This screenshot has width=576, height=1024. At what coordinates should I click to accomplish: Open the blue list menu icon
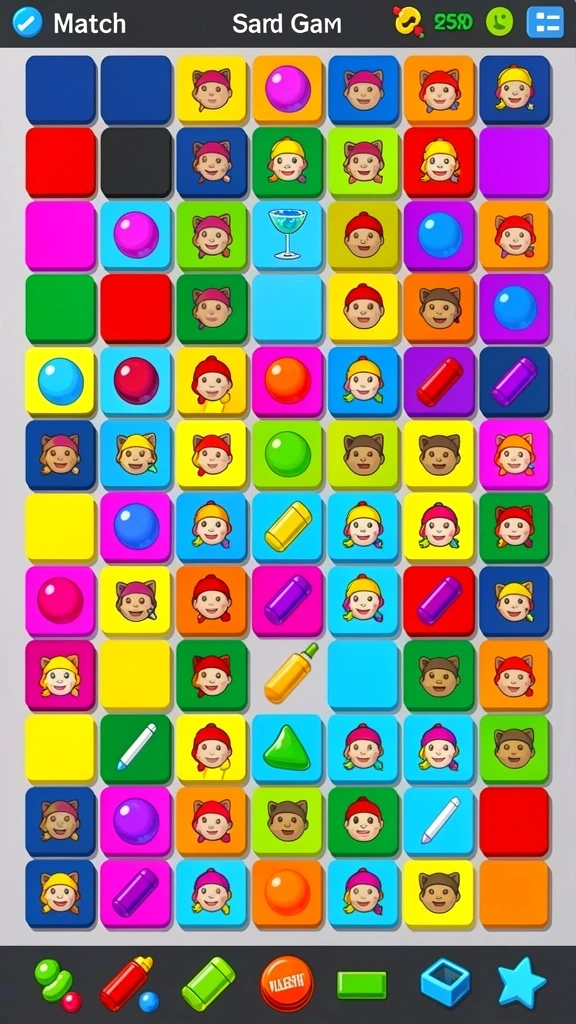pyautogui.click(x=545, y=22)
